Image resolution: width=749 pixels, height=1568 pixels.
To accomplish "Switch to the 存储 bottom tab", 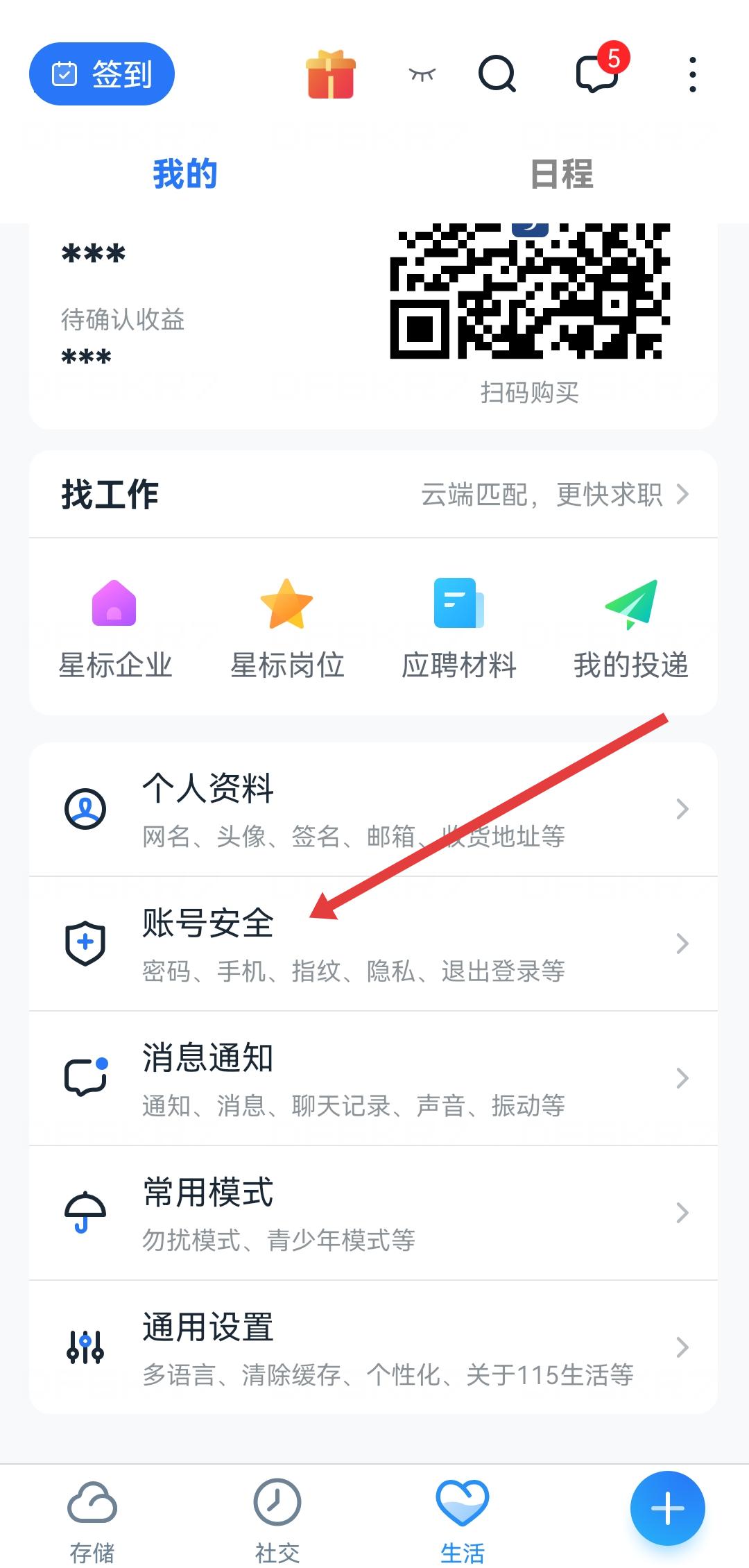I will point(92,1521).
